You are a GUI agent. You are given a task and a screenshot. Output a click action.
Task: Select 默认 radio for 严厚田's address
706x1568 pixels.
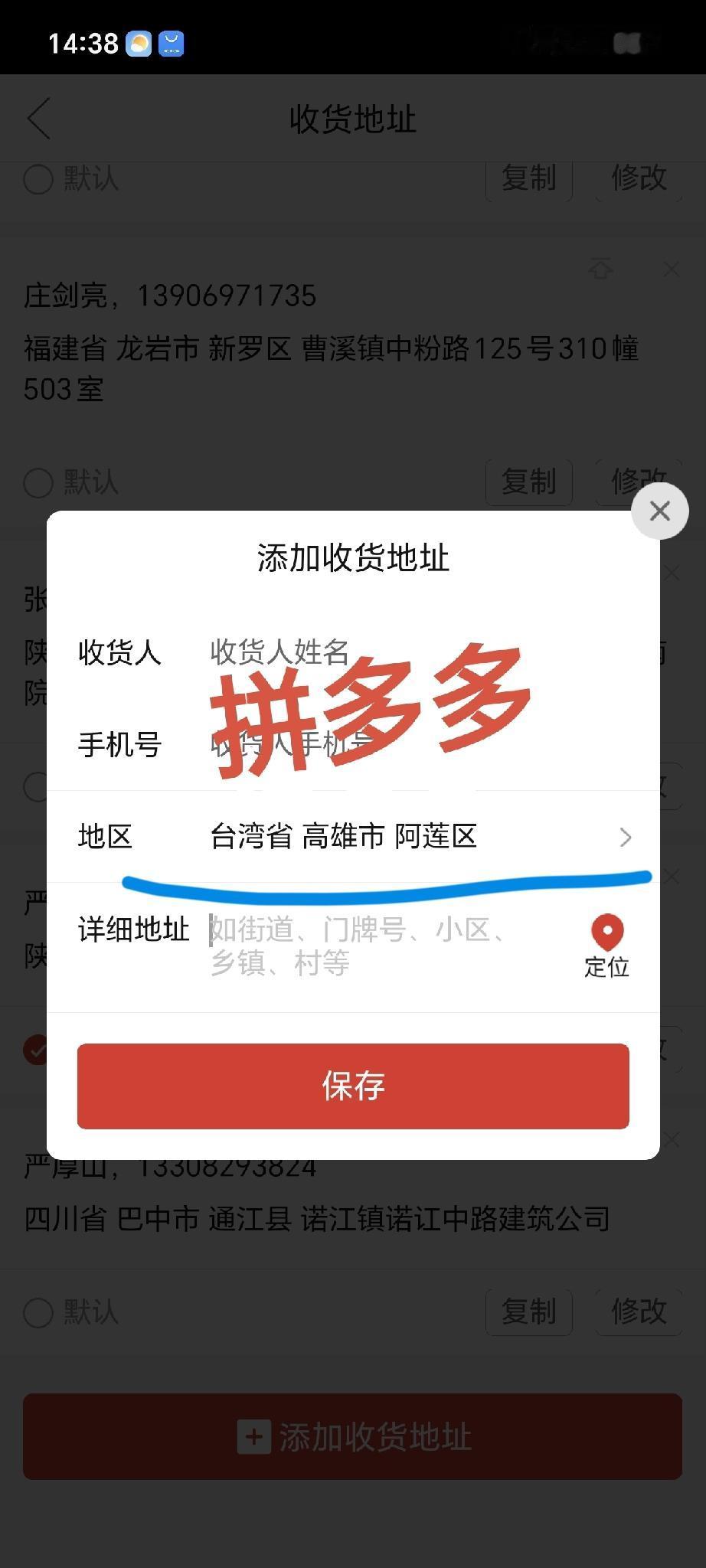(38, 1312)
